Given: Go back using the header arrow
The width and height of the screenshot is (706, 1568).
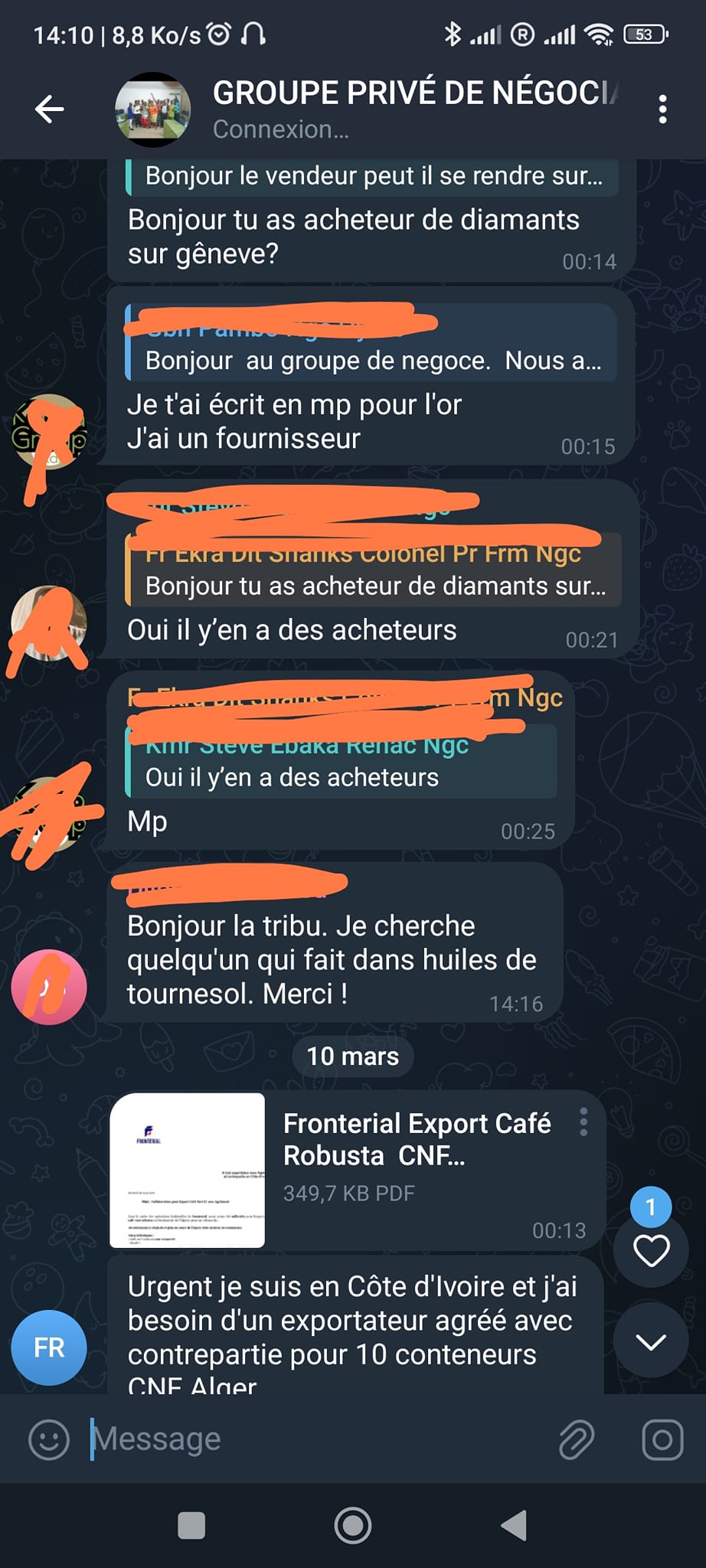Looking at the screenshot, I should click(x=50, y=109).
